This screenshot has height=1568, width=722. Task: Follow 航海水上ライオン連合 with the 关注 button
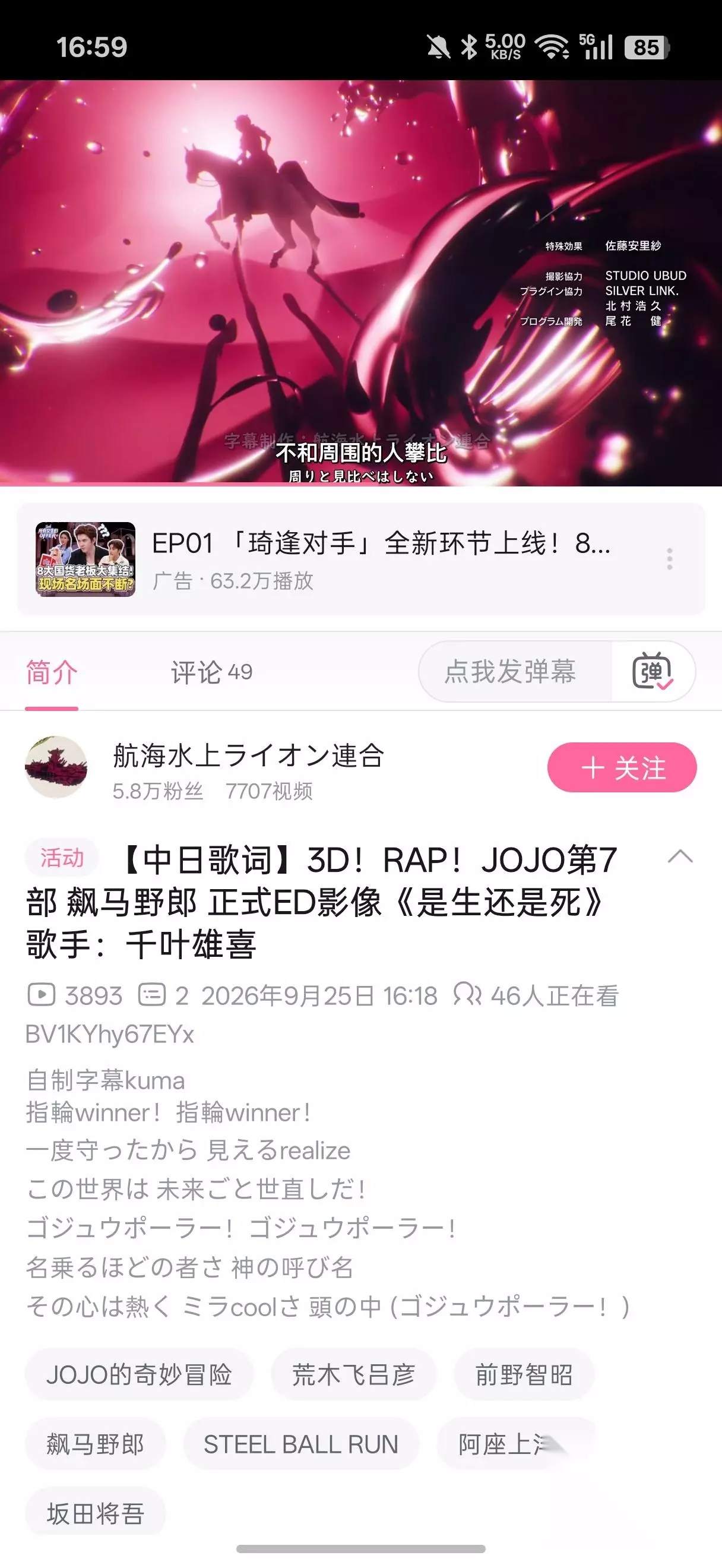(622, 767)
